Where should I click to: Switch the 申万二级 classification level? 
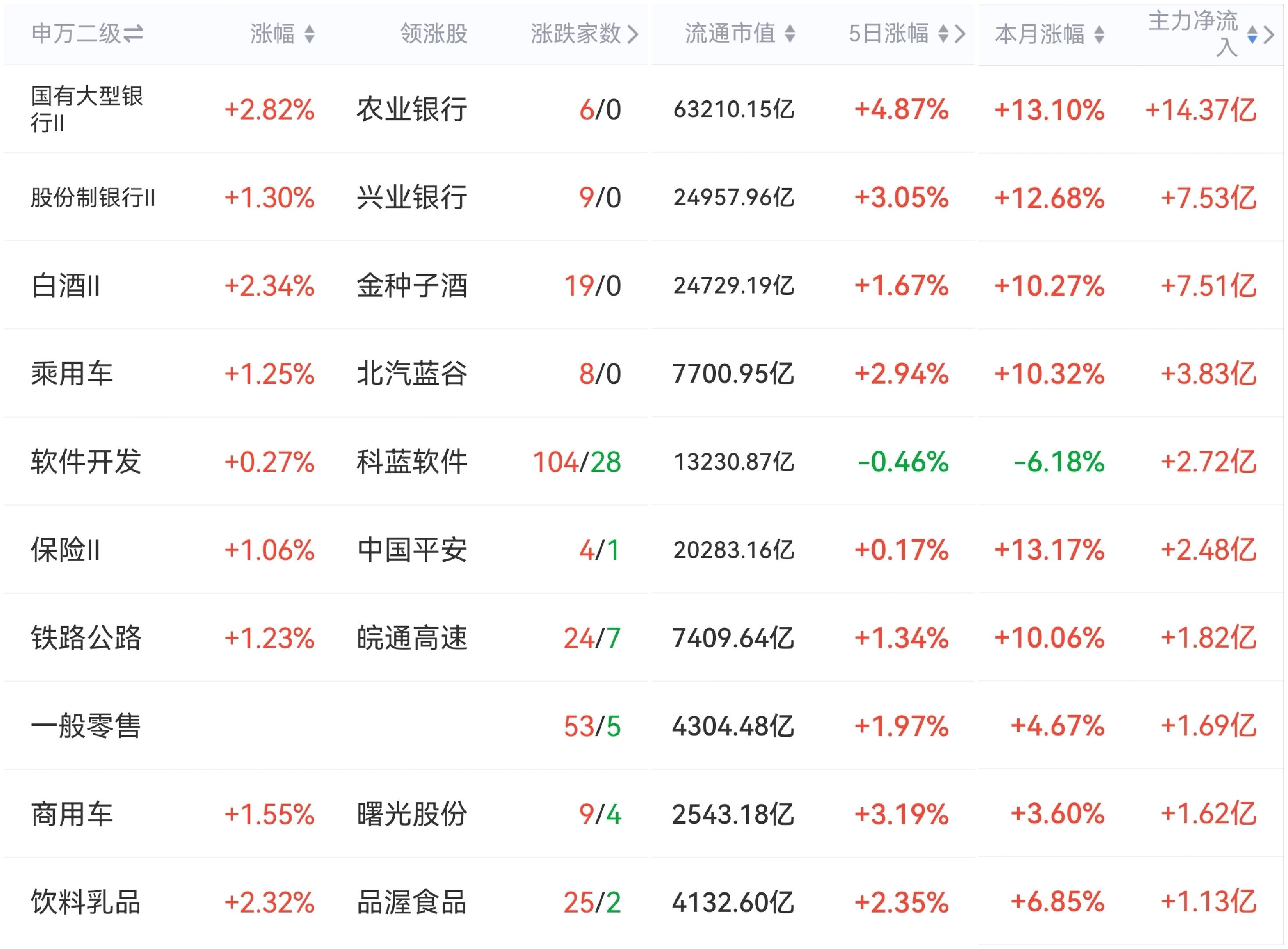click(x=87, y=33)
